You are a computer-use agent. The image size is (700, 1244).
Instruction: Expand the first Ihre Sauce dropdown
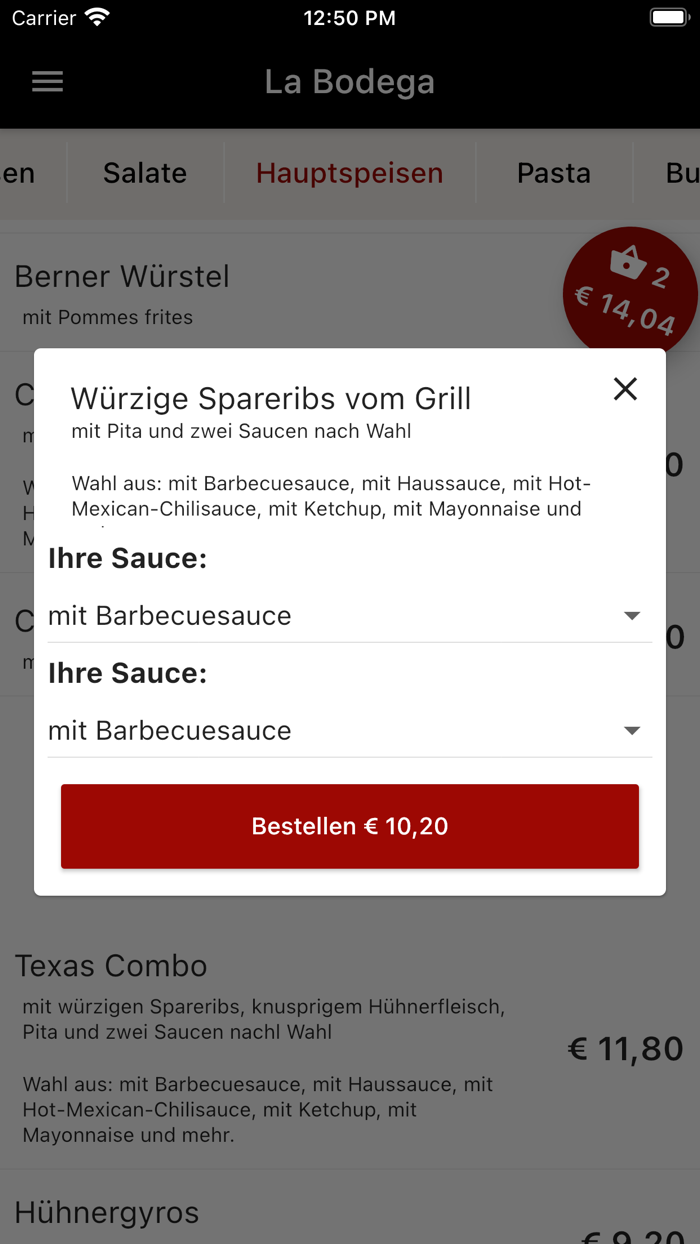coord(349,616)
